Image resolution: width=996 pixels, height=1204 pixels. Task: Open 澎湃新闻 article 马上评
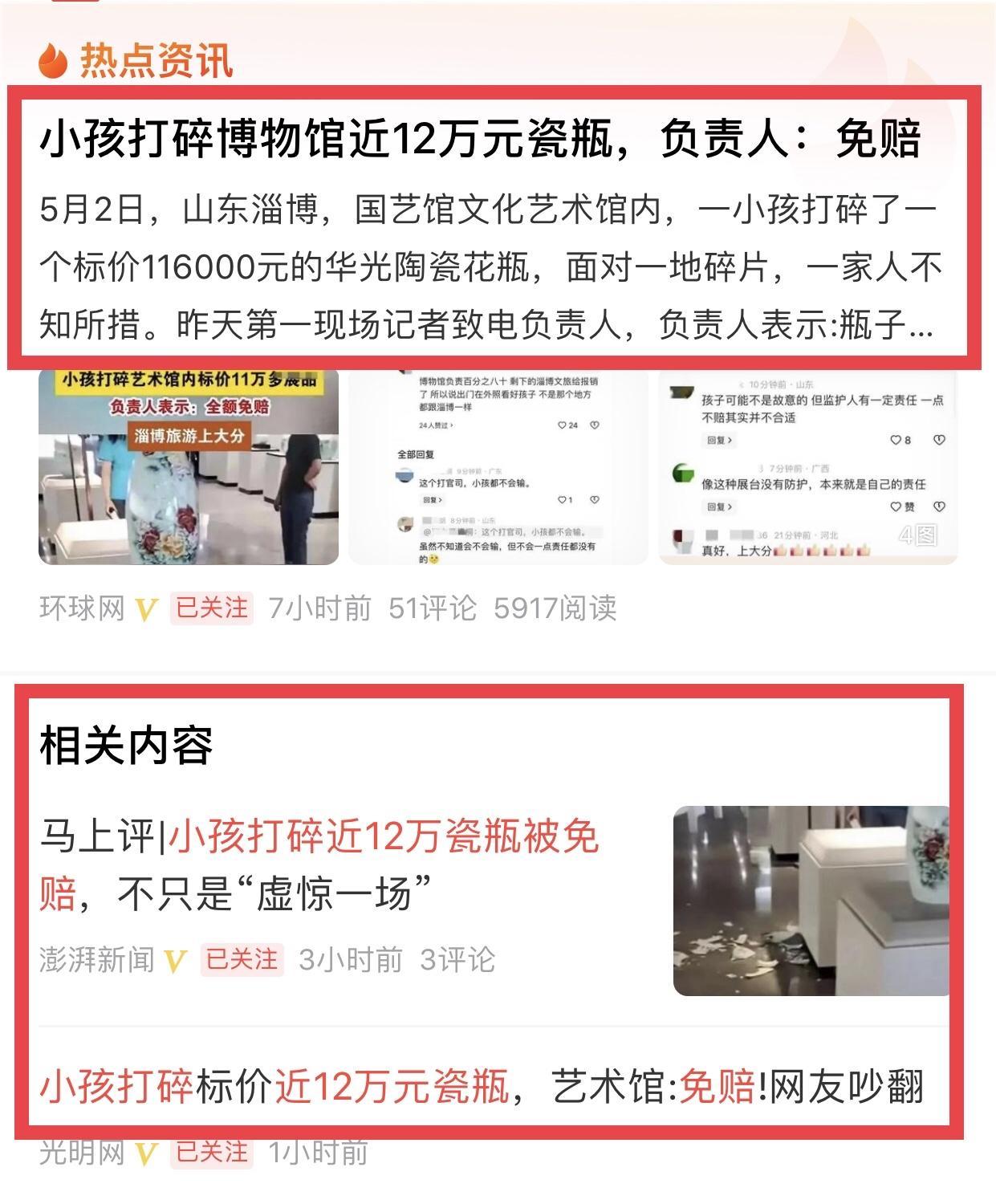319,865
